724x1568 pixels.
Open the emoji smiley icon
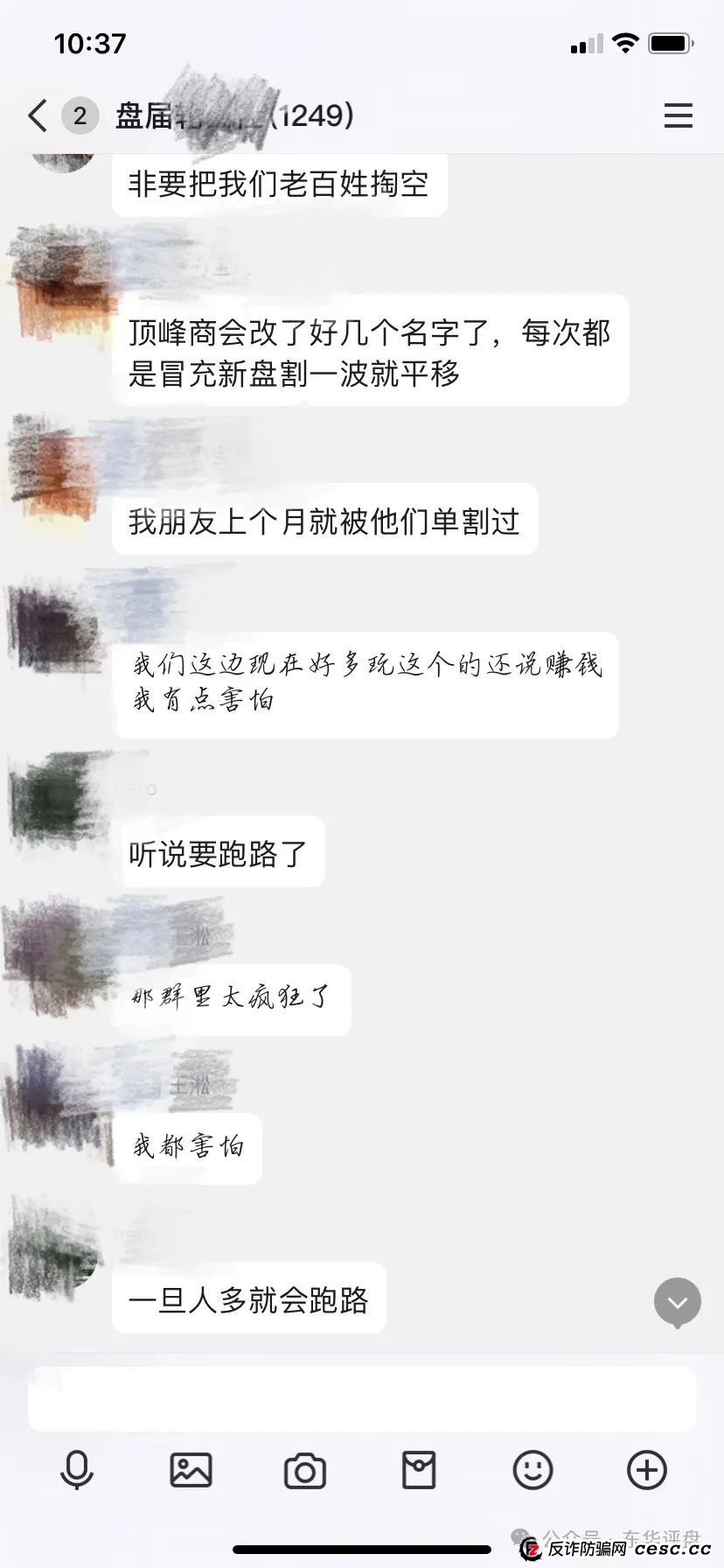[534, 1471]
